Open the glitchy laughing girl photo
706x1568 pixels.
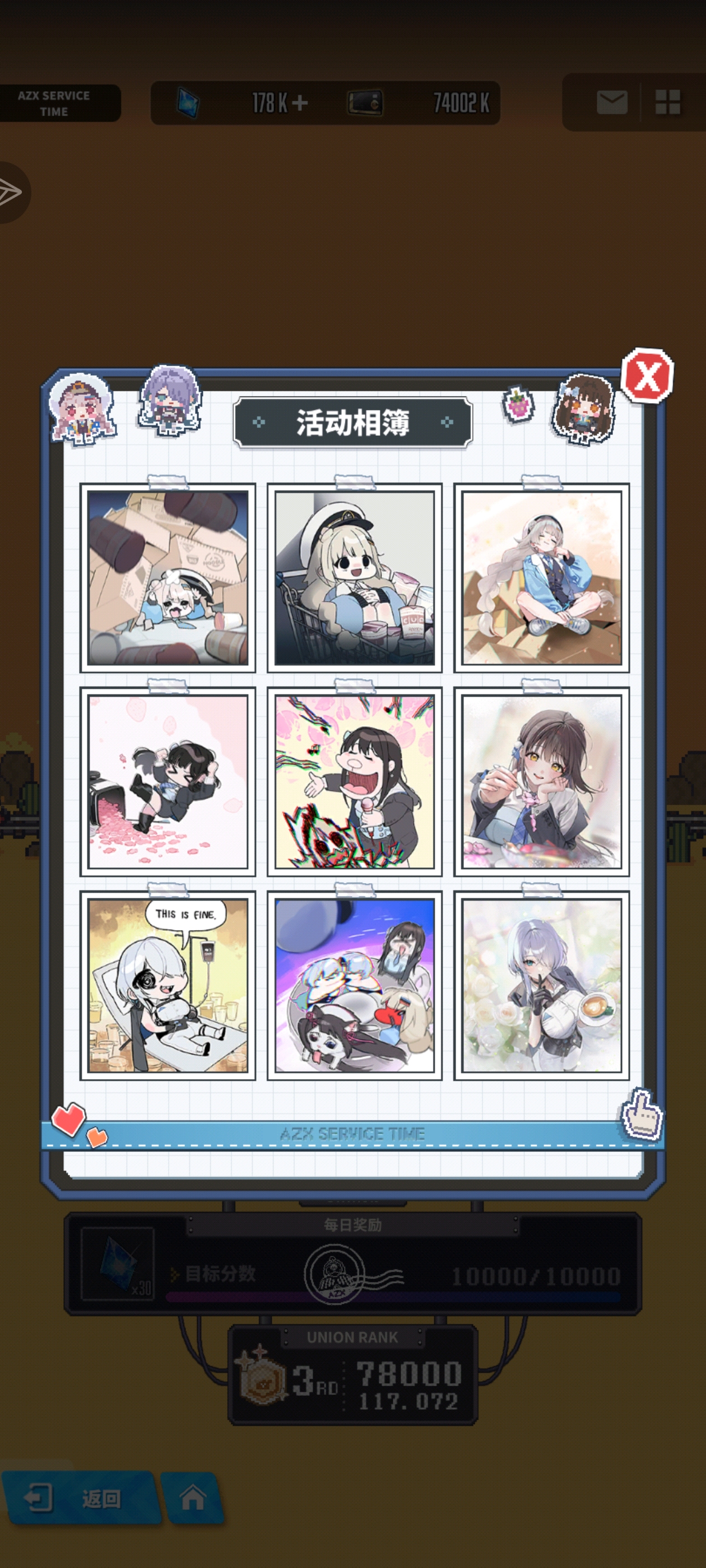(355, 782)
